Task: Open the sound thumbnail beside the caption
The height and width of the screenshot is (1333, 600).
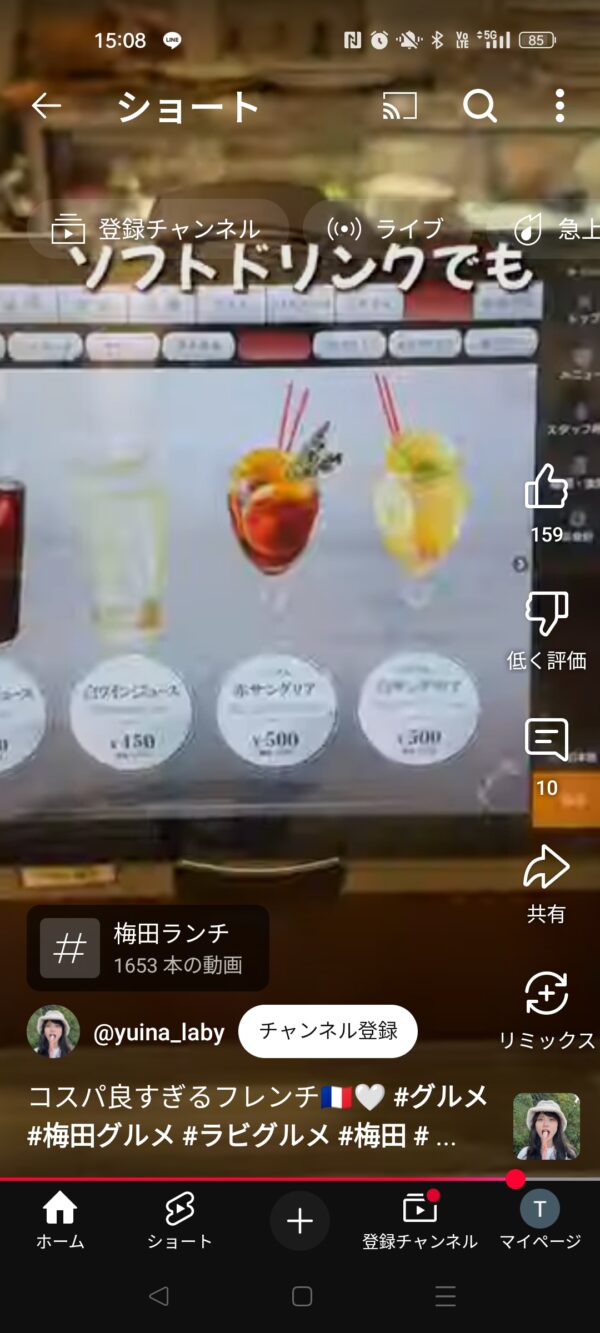Action: pos(546,1127)
